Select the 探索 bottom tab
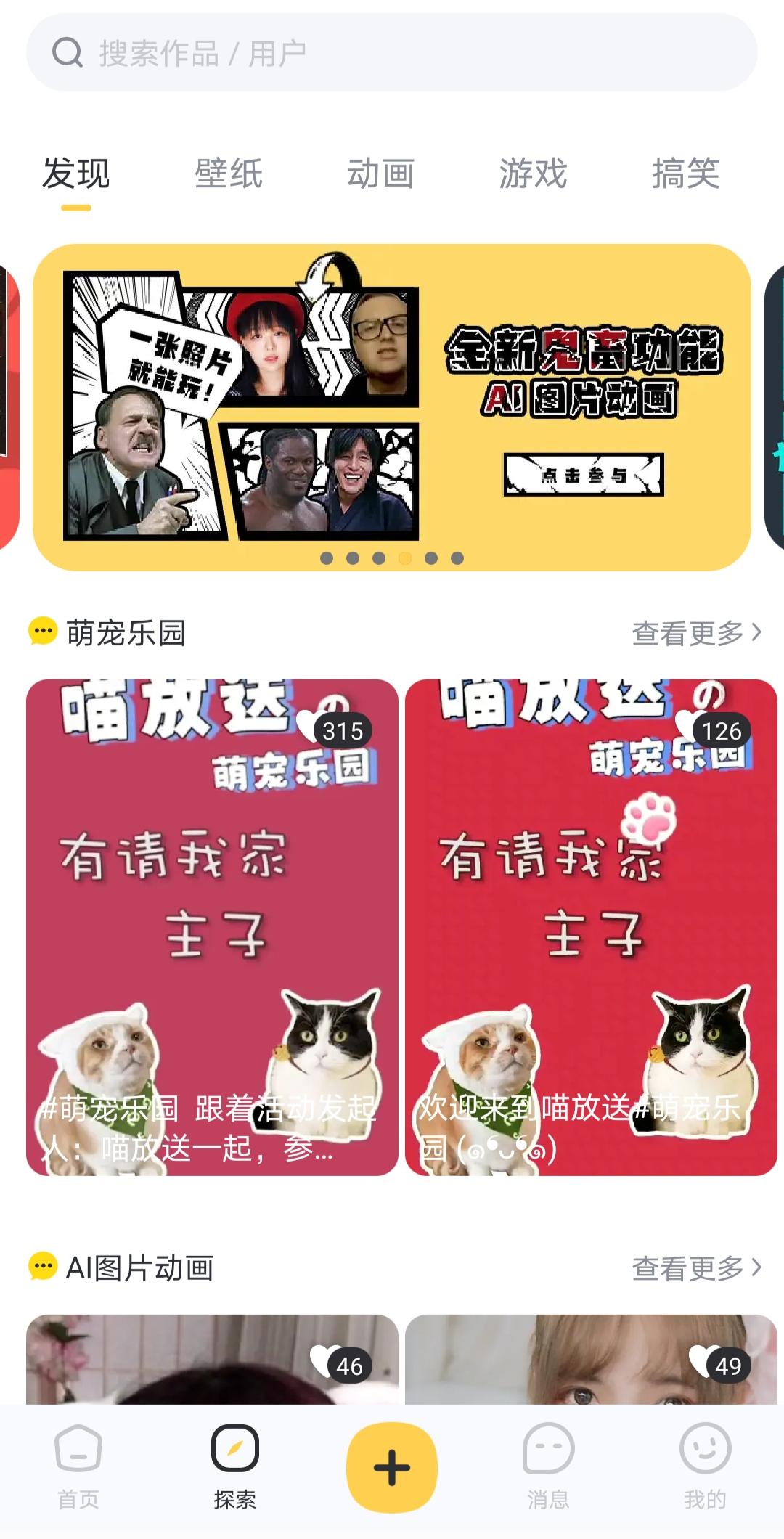Screen dimensions: 784x1539 coord(235,1467)
